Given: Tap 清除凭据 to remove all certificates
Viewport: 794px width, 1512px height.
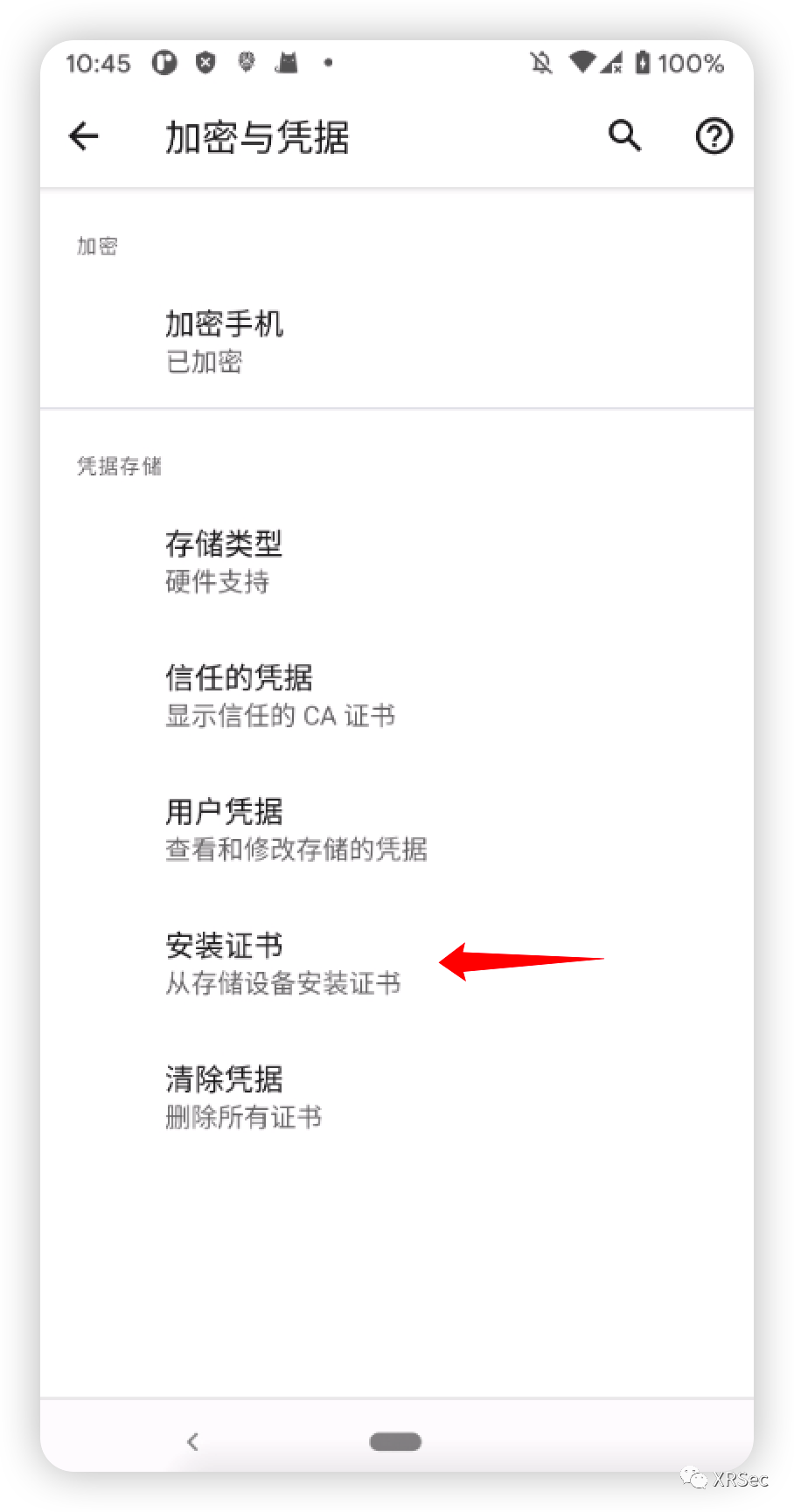Looking at the screenshot, I should tap(243, 1097).
